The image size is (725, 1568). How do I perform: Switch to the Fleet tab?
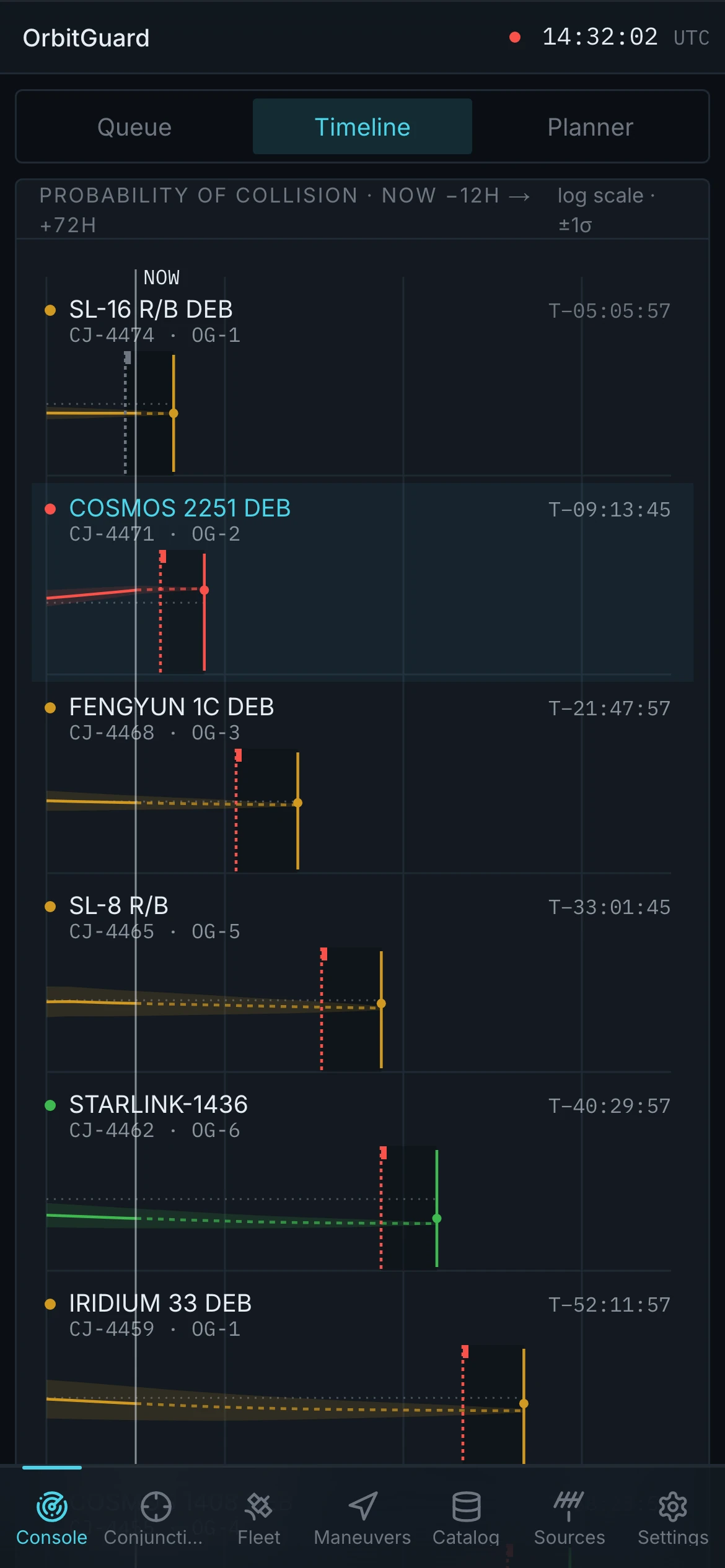click(259, 1518)
